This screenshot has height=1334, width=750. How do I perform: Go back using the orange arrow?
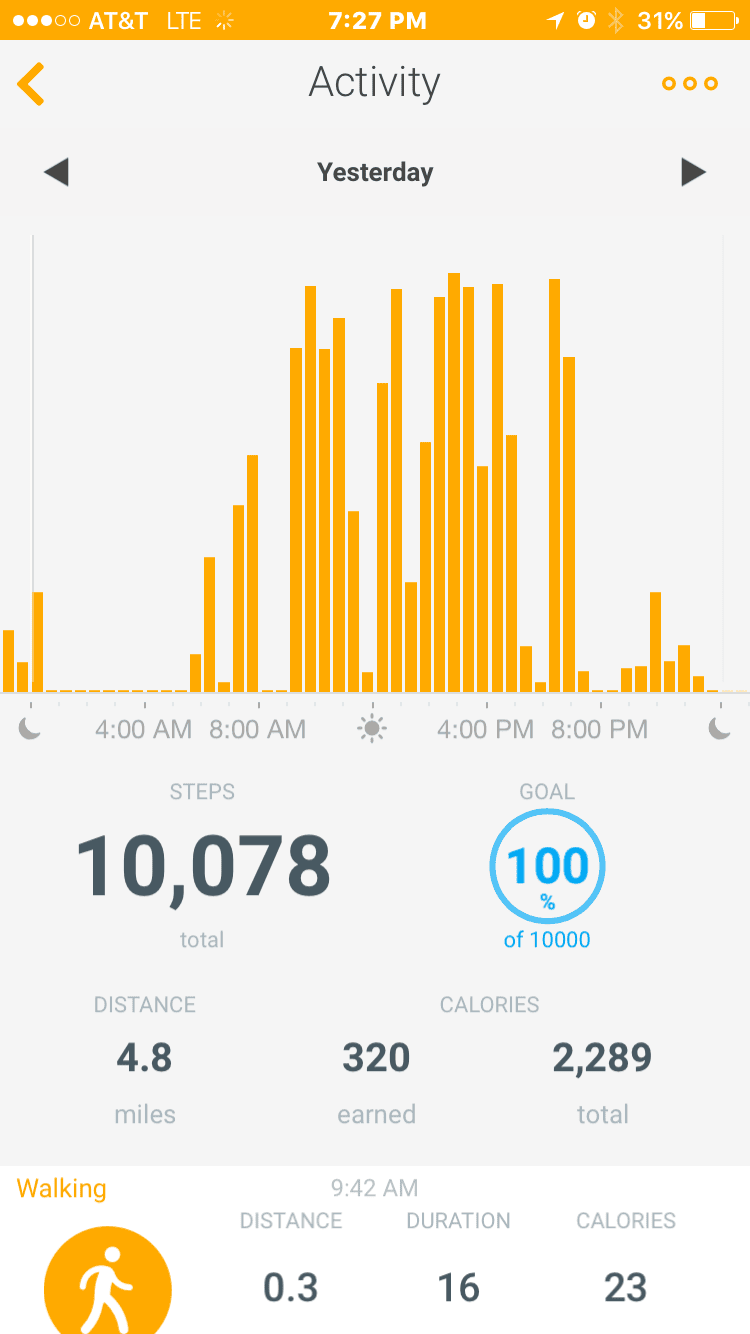(x=32, y=84)
